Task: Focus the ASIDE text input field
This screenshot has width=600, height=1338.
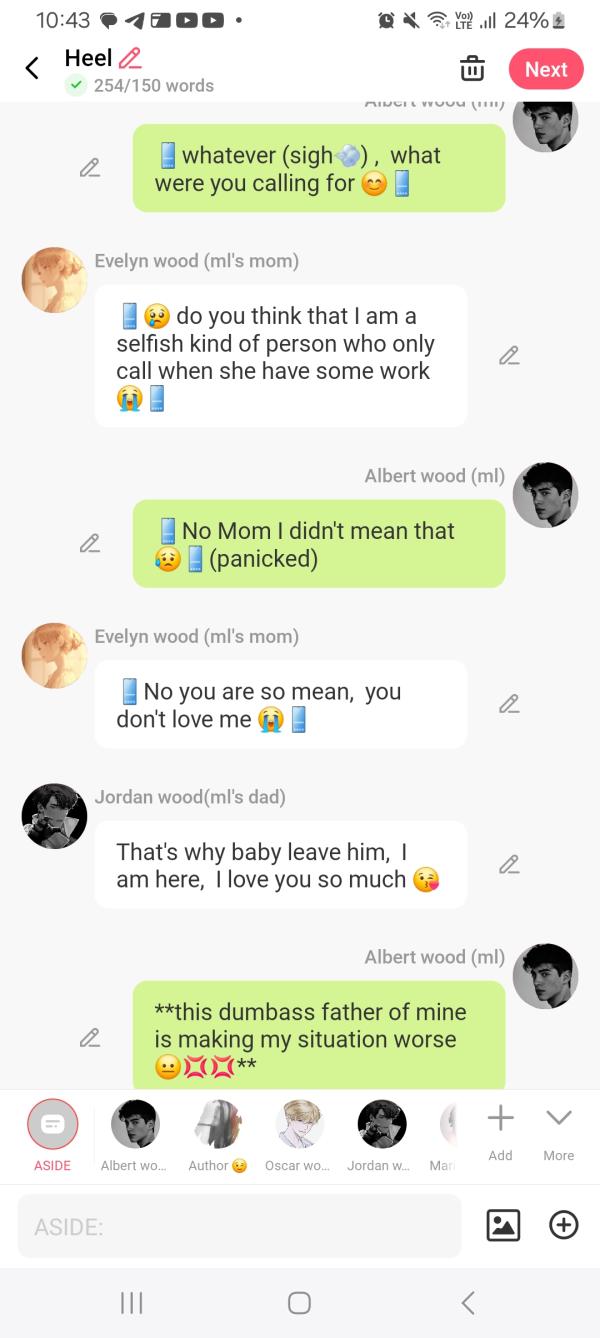Action: (x=240, y=1226)
